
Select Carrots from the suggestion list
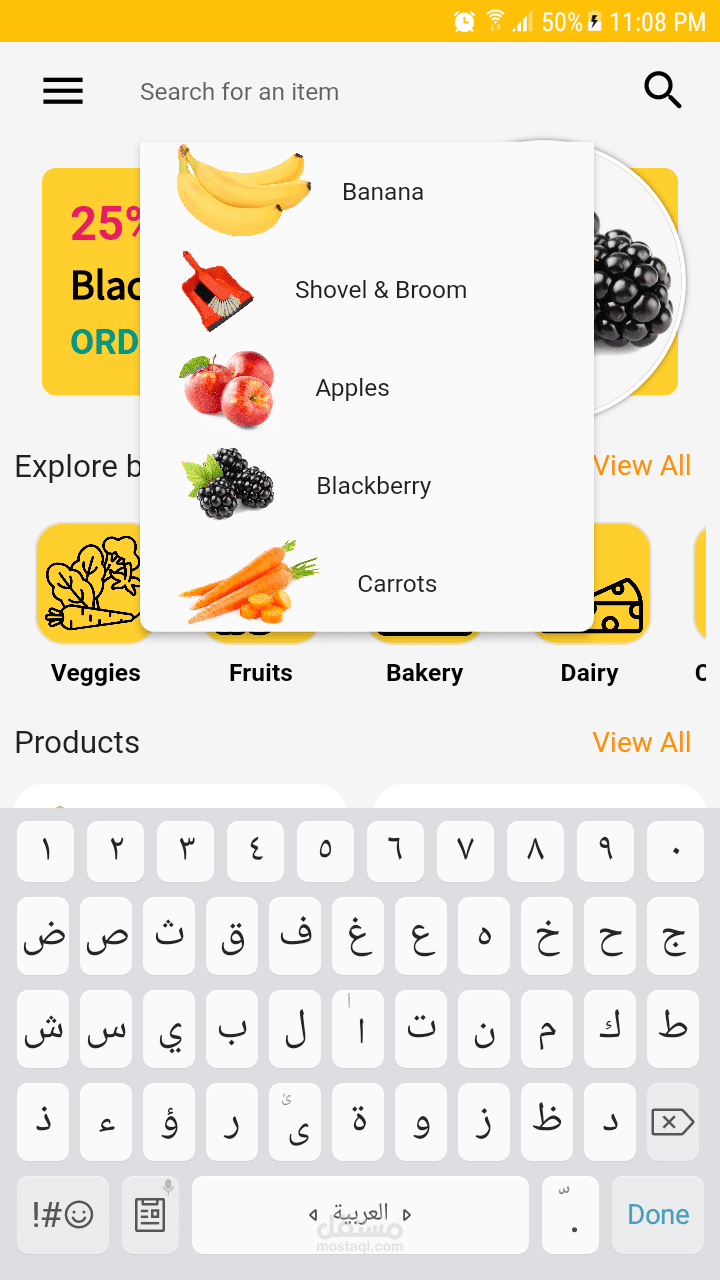[x=367, y=583]
